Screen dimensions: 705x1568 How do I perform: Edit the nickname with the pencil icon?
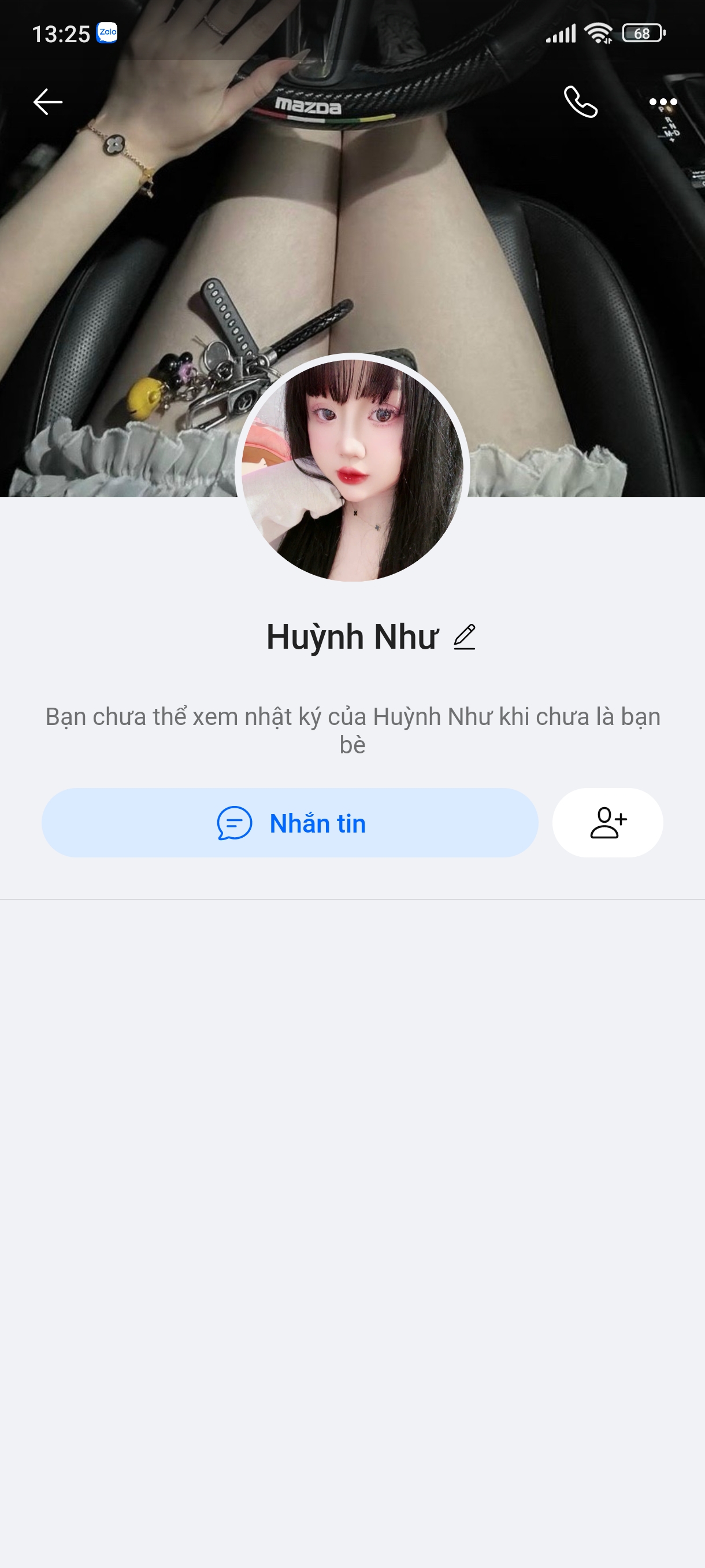[x=465, y=637]
